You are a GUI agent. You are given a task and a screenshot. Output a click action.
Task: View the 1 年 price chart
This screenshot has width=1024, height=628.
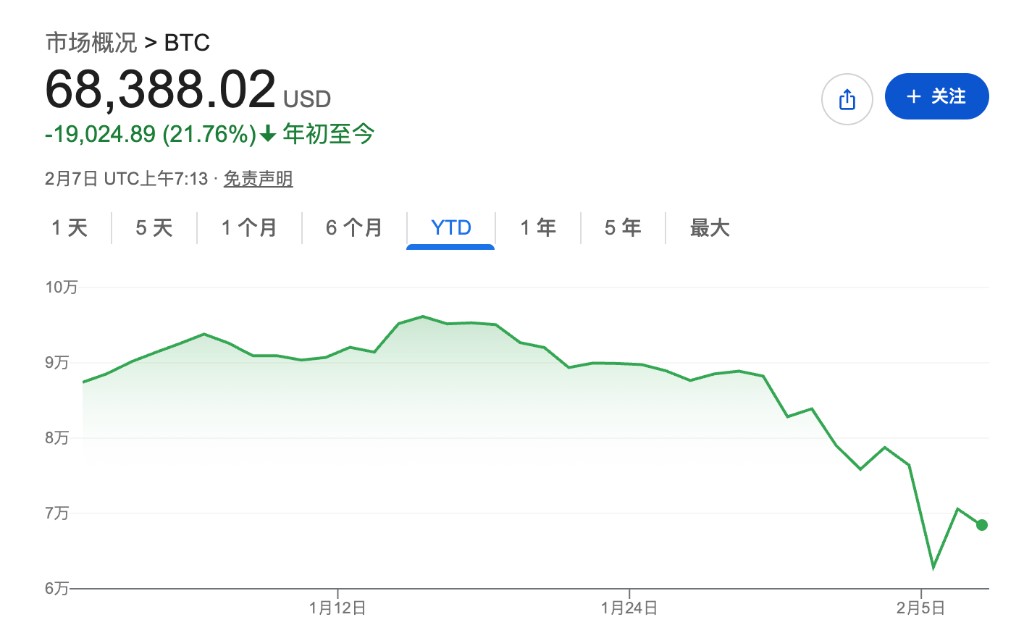(538, 228)
